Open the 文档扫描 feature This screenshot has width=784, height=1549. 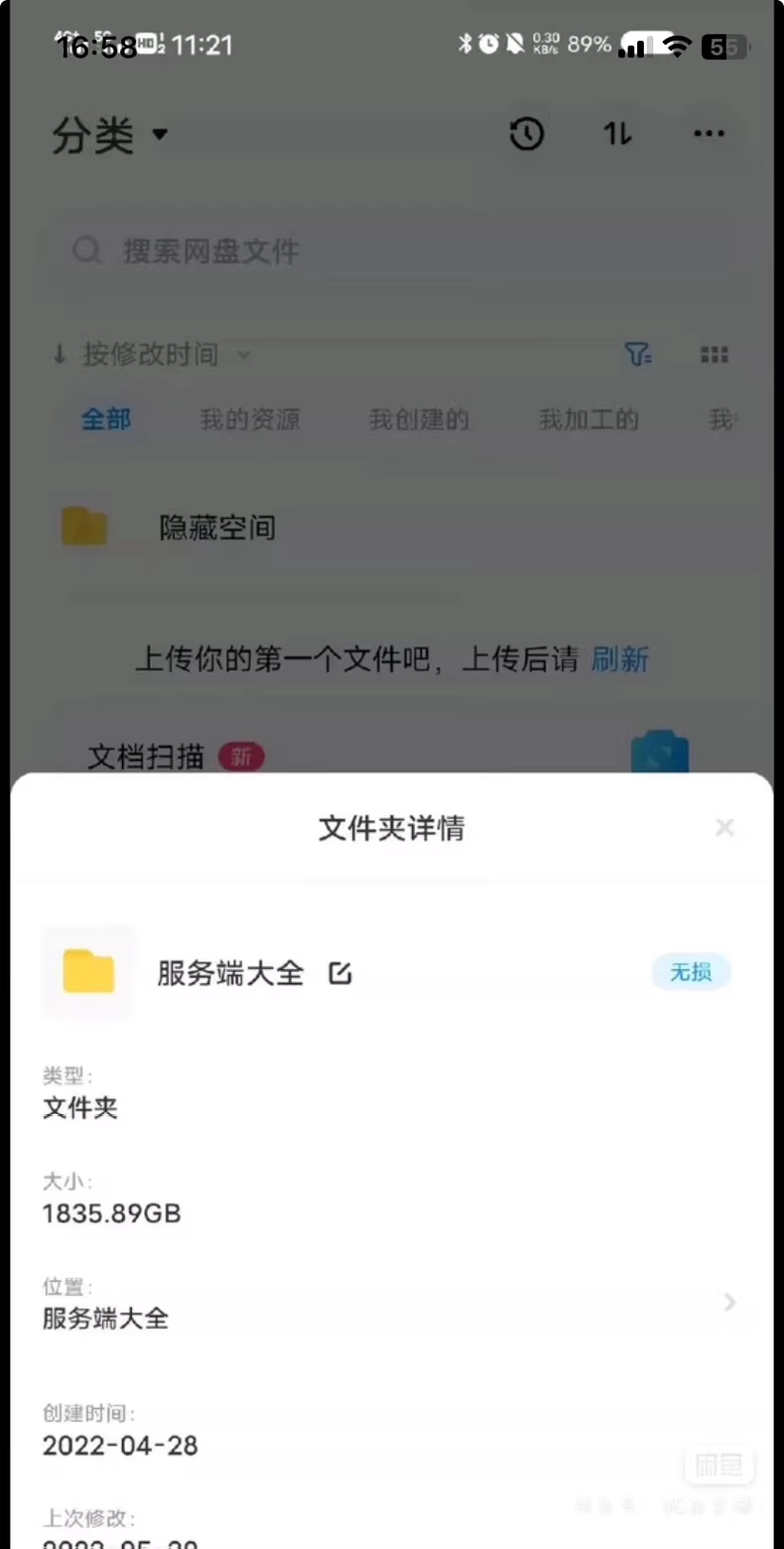pos(145,756)
